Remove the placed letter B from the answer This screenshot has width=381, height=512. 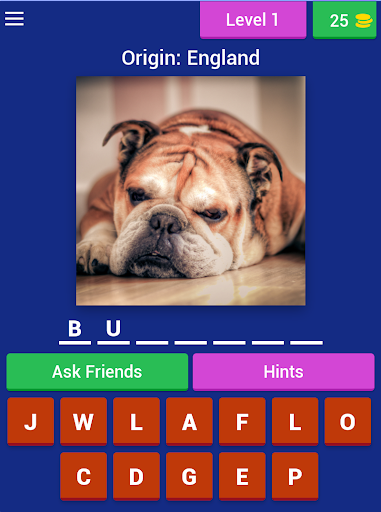(75, 329)
